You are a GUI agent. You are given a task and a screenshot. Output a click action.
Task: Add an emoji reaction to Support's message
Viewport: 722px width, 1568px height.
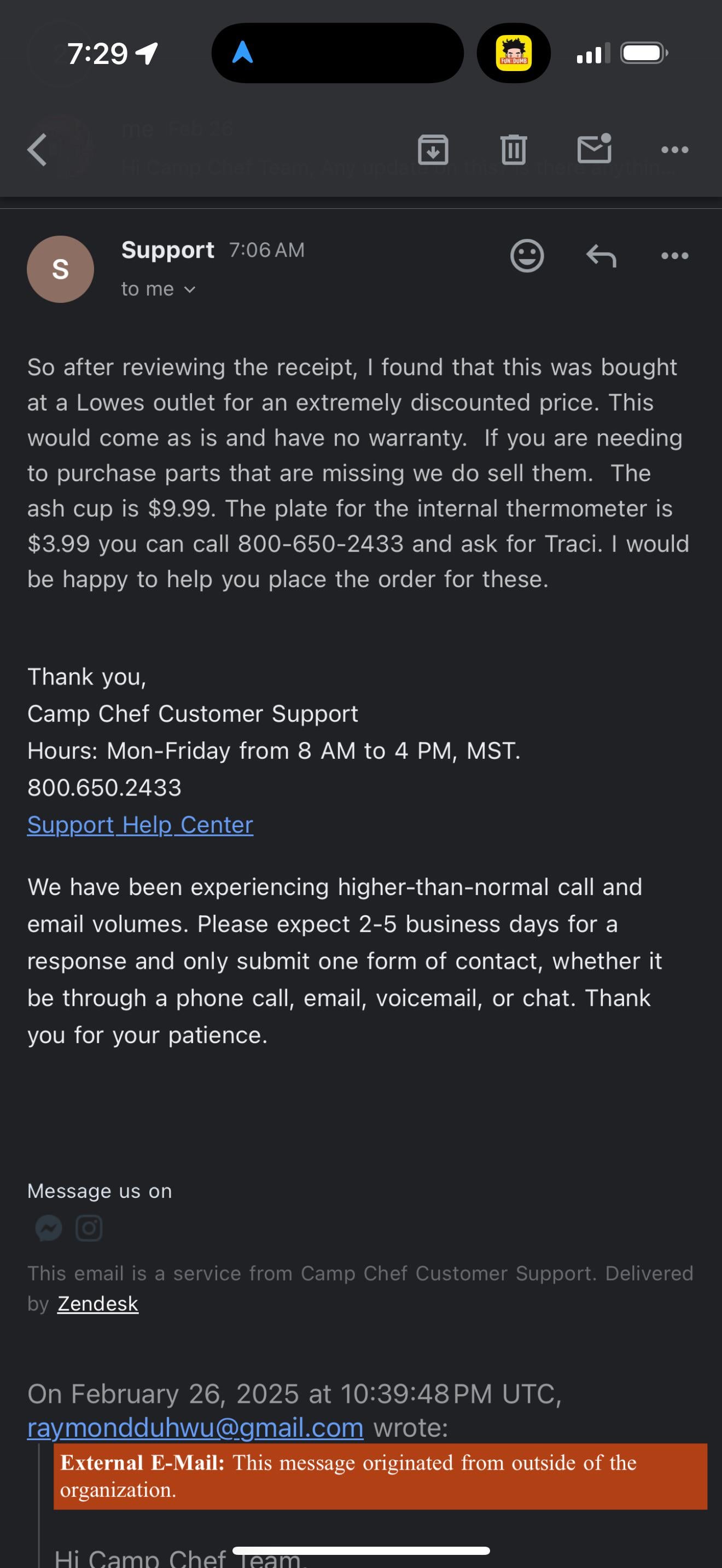tap(527, 256)
